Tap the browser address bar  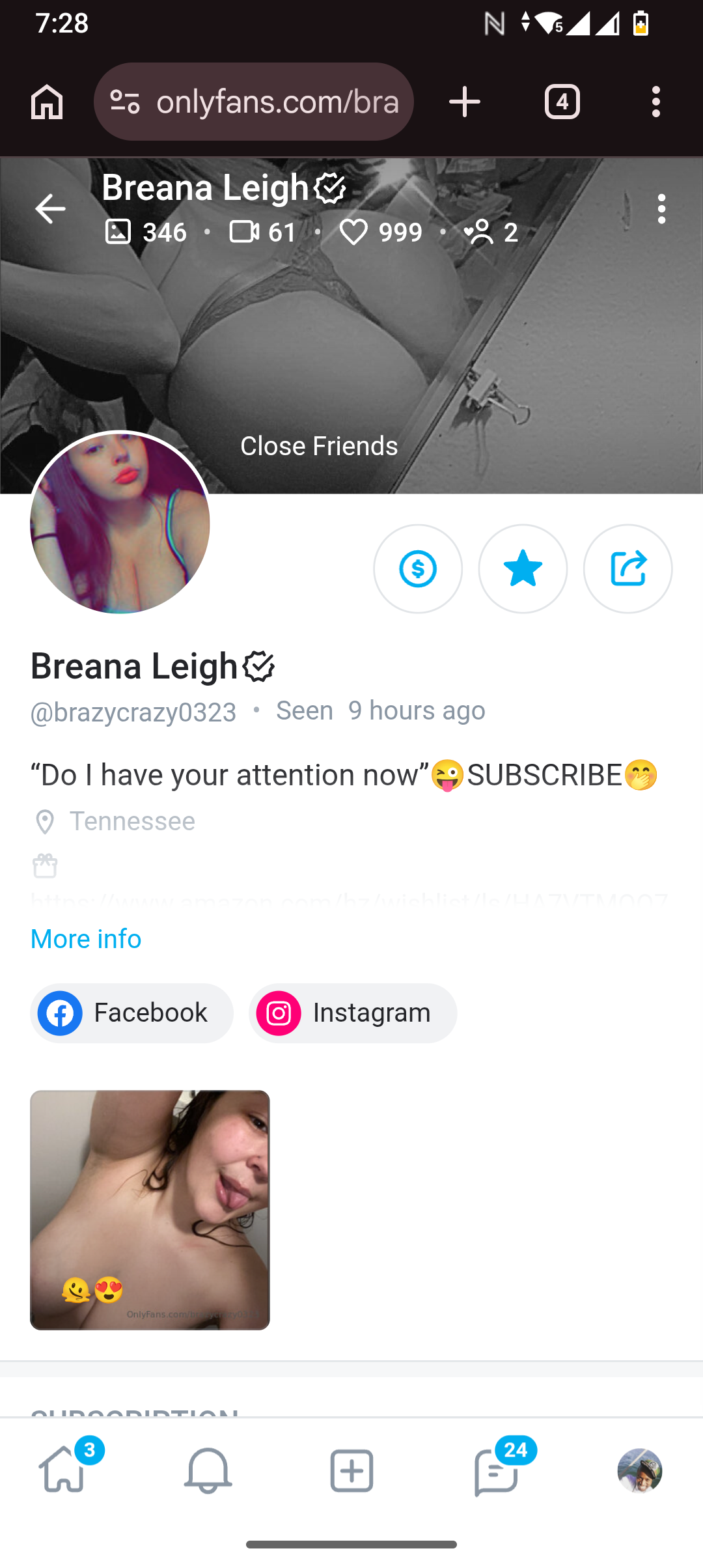click(254, 102)
